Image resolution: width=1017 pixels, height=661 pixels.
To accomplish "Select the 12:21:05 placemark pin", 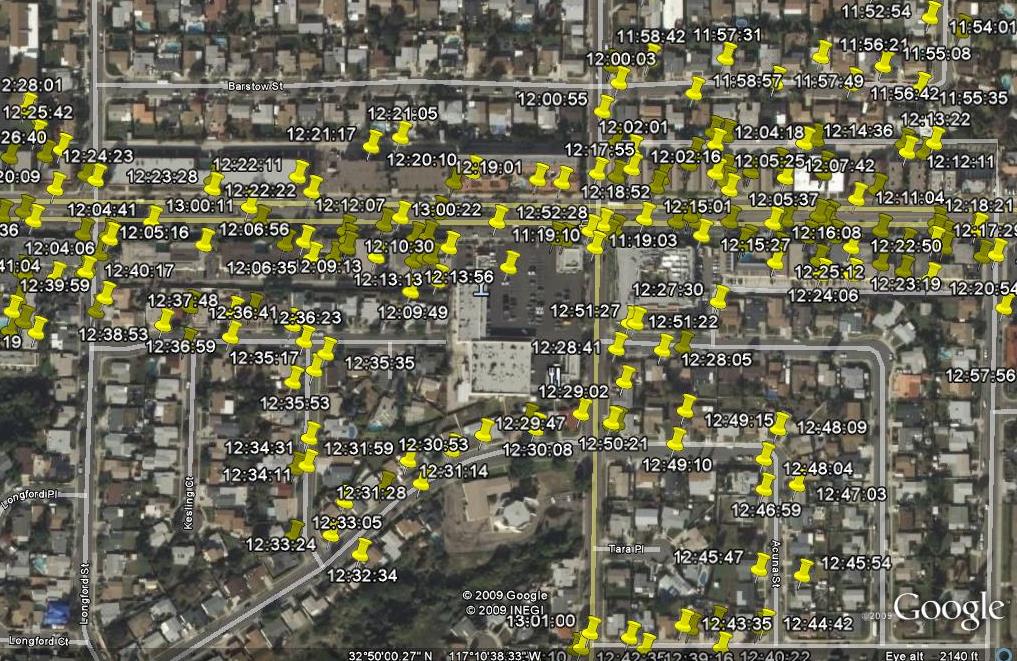I will (x=403, y=133).
